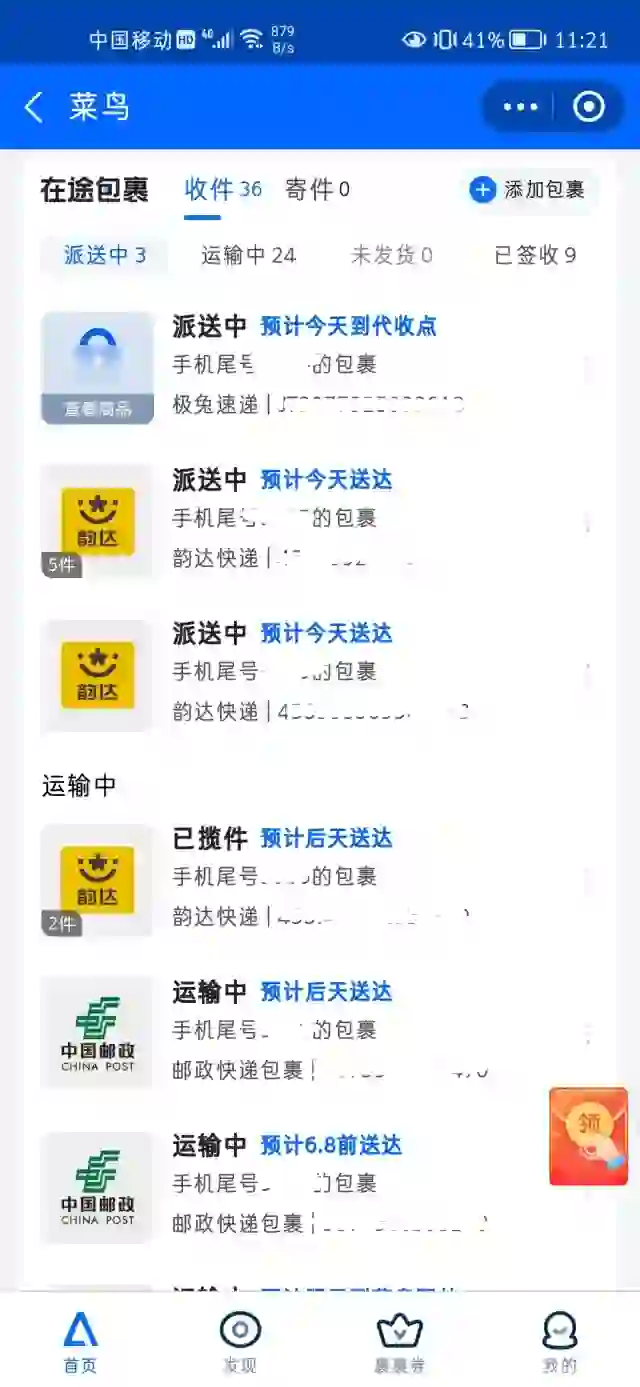The height and width of the screenshot is (1387, 640).
Task: Open the 已揽件 韵达 2件 package
Action: [x=318, y=878]
